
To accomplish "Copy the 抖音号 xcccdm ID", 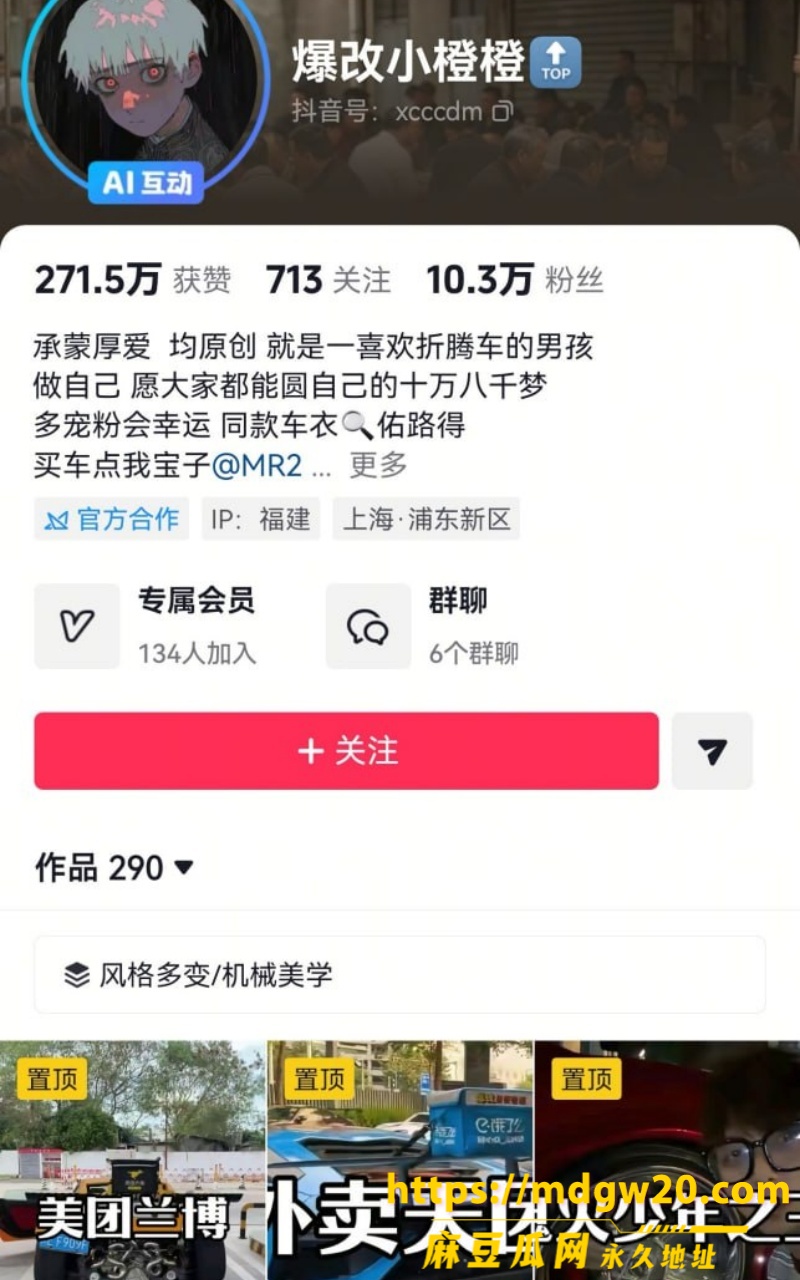I will click(503, 111).
